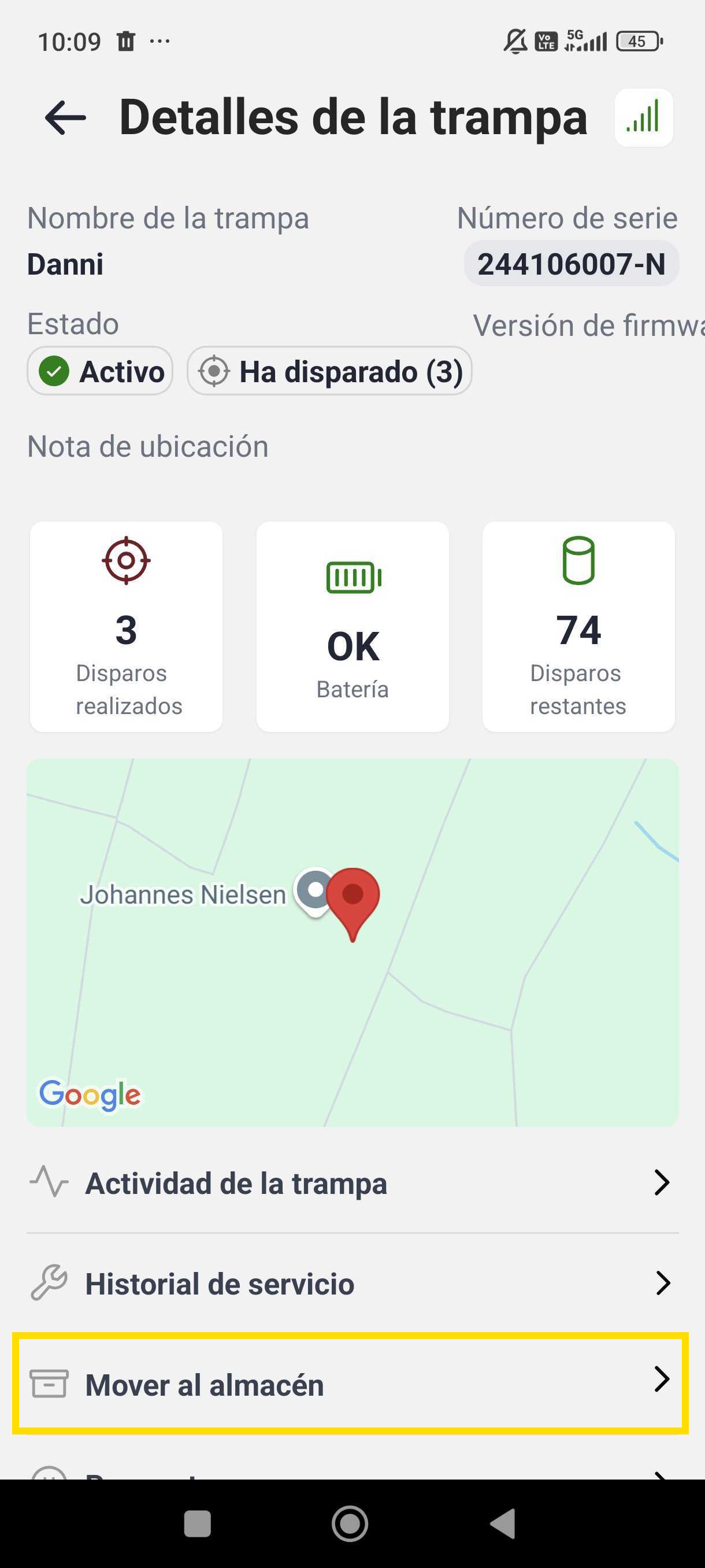Viewport: 705px width, 1568px height.
Task: Tap the system back button
Action: tap(503, 1523)
